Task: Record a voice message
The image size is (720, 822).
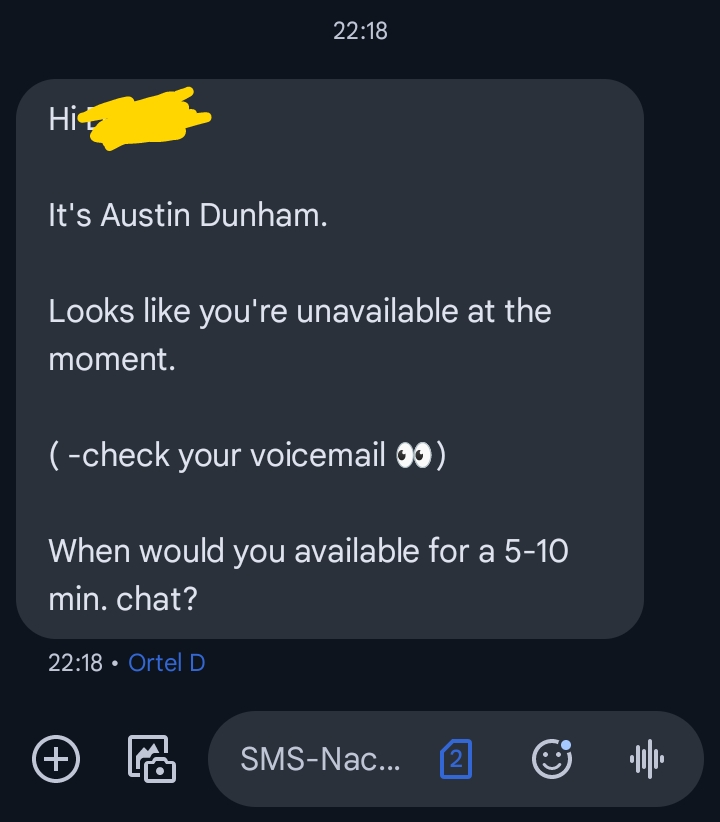Action: (647, 760)
